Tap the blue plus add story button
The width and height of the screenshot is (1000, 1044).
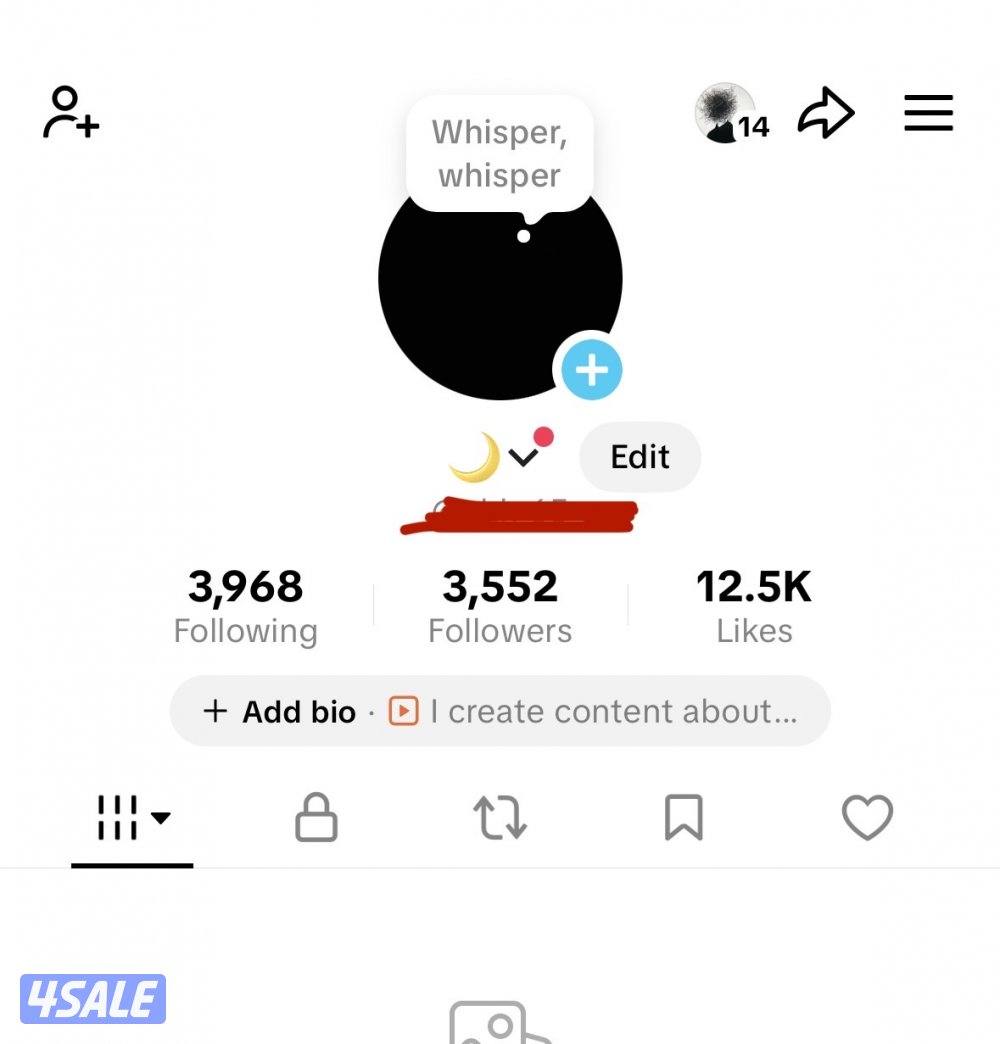tap(590, 369)
